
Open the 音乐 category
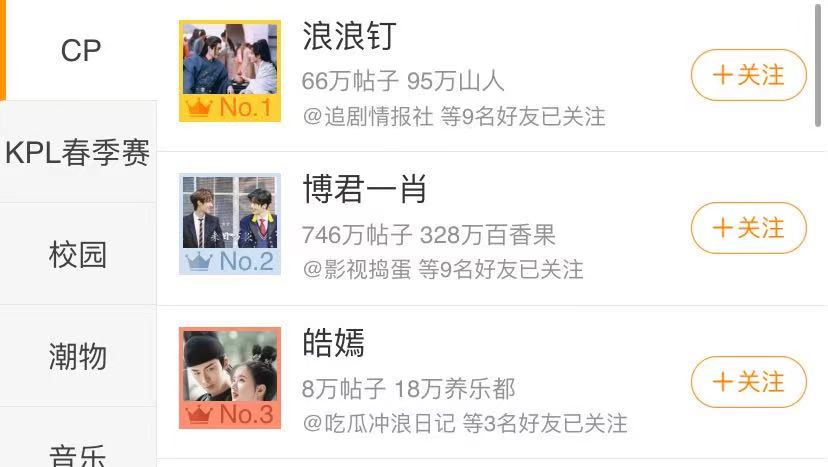click(78, 453)
